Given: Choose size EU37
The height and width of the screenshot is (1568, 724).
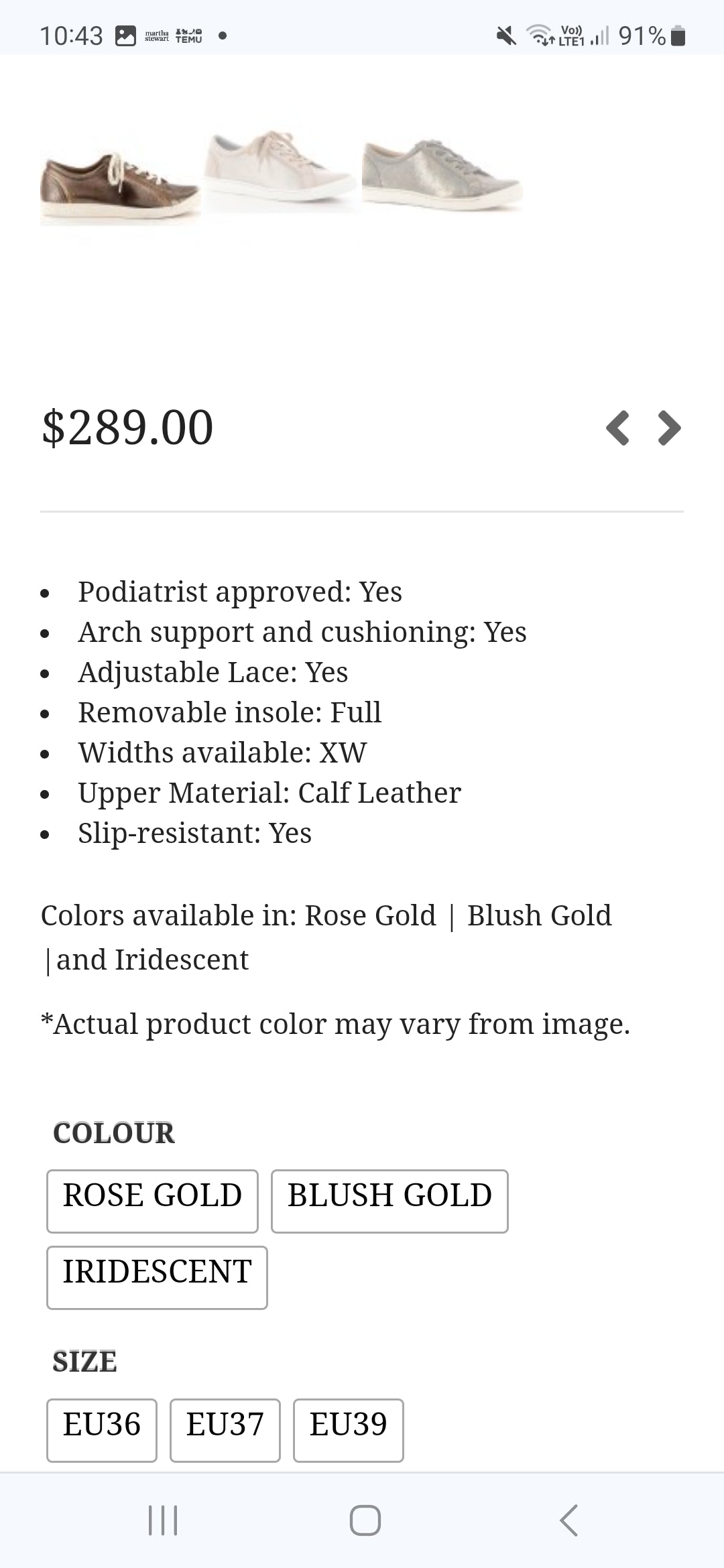Looking at the screenshot, I should click(225, 1431).
